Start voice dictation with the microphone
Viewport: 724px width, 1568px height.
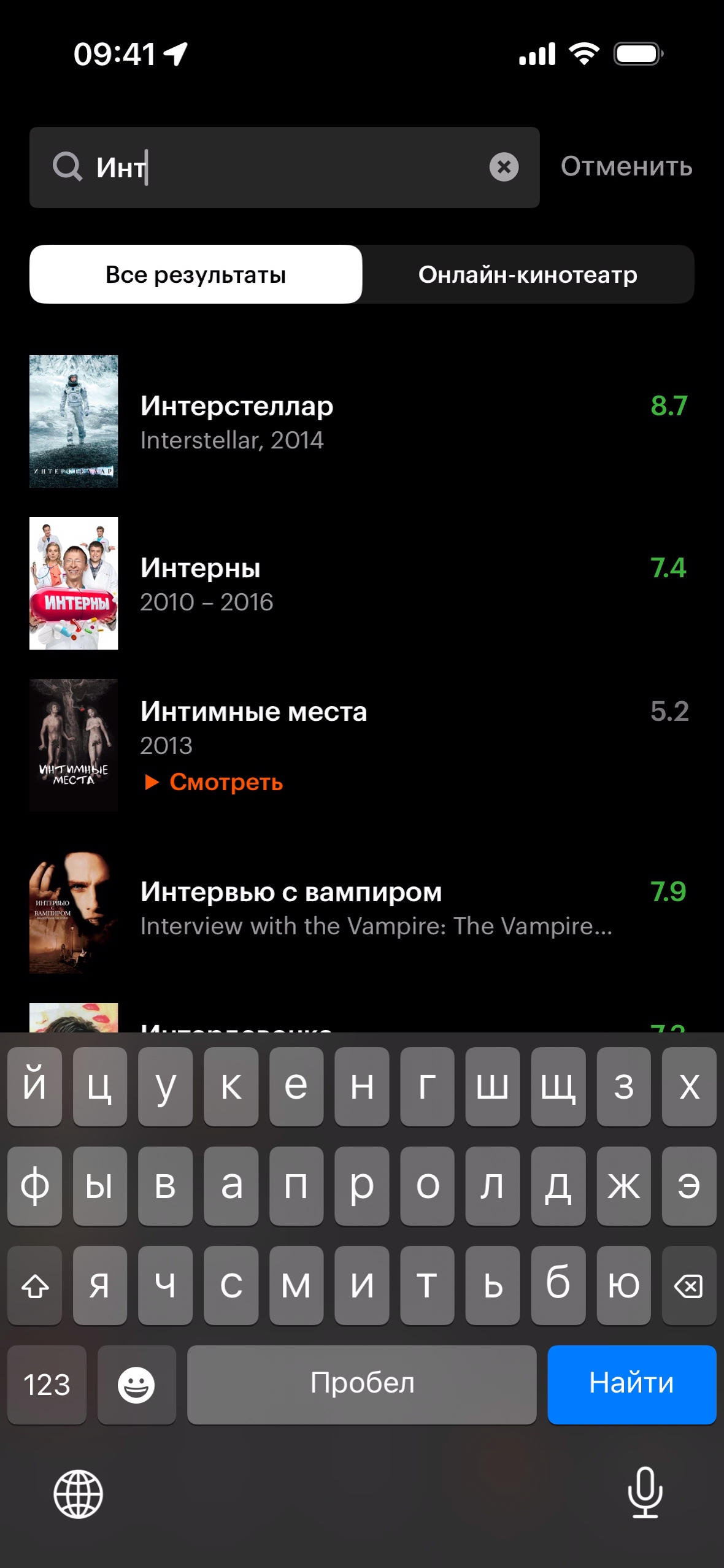pos(645,1493)
